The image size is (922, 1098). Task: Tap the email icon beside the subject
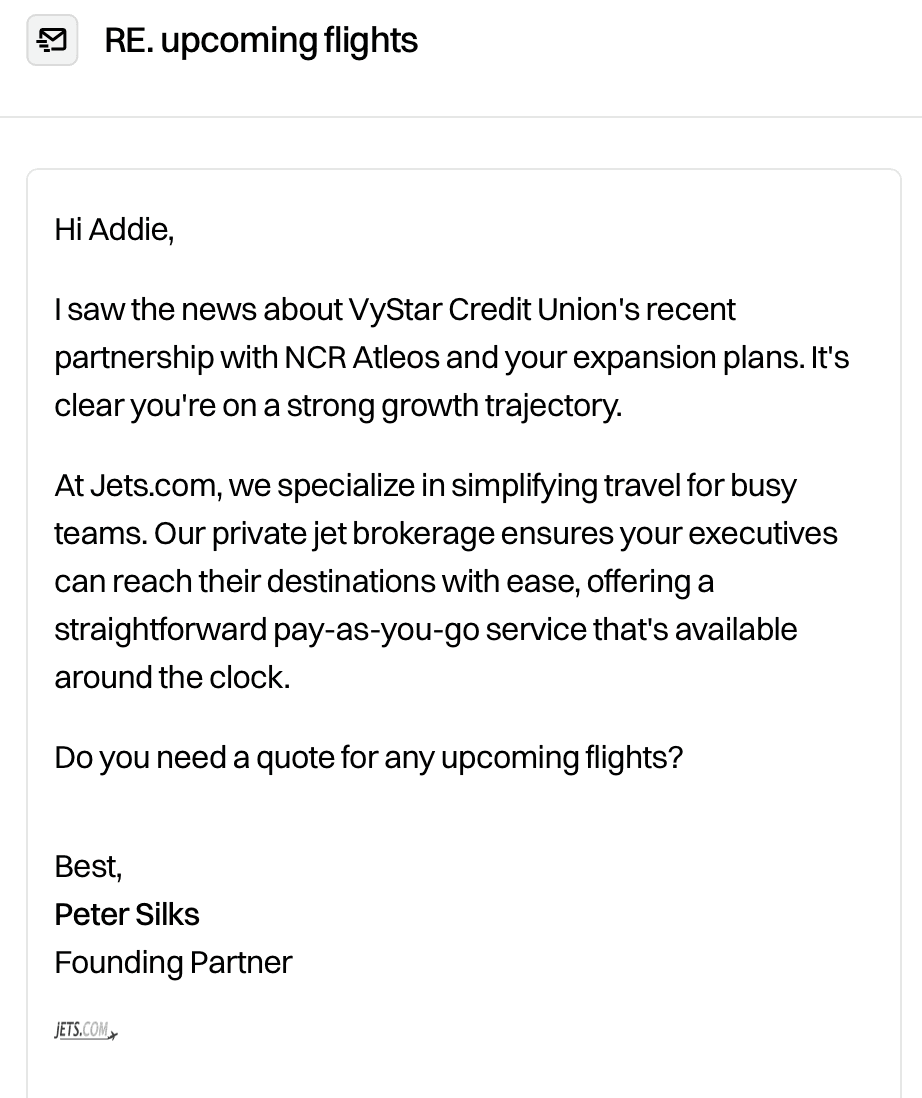coord(52,40)
